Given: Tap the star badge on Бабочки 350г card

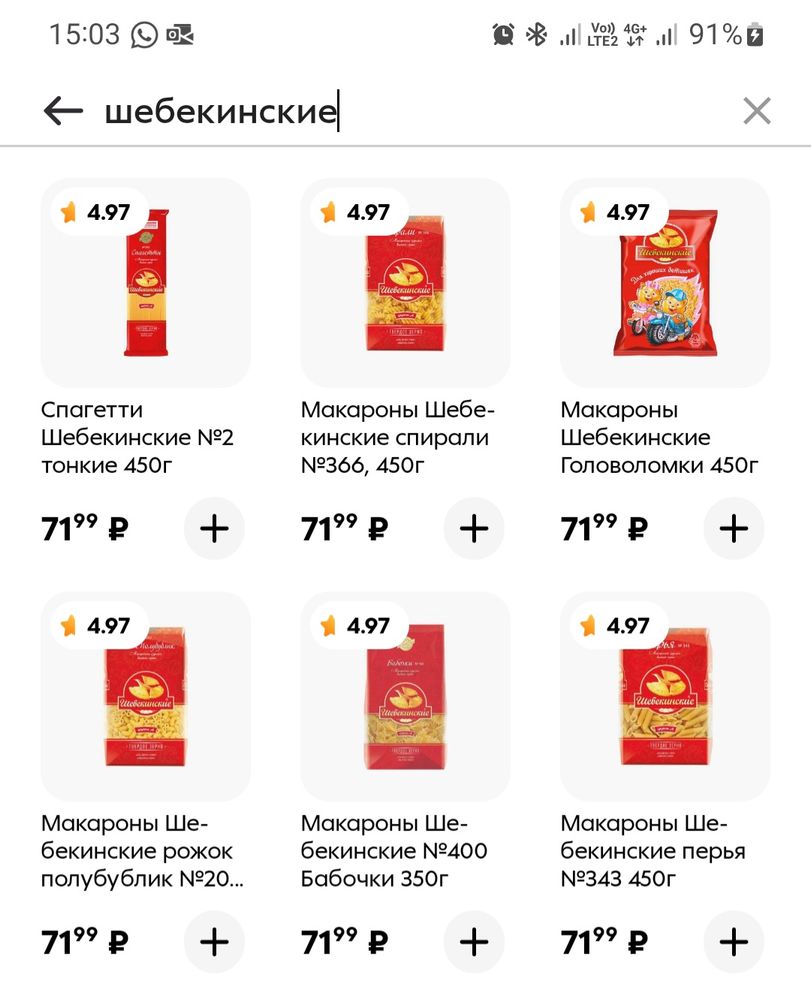Looking at the screenshot, I should 356,624.
